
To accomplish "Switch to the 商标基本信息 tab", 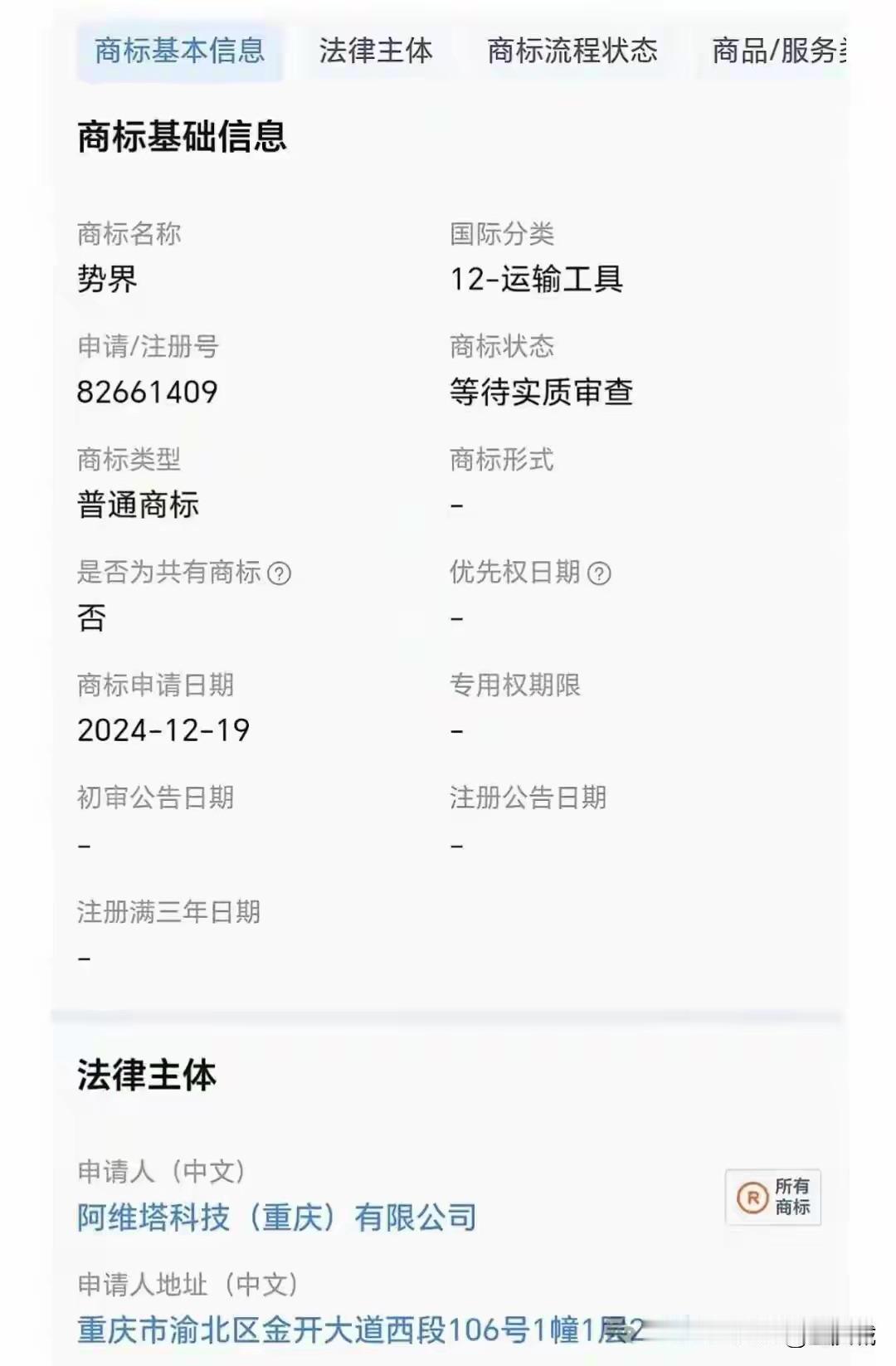I will click(179, 51).
